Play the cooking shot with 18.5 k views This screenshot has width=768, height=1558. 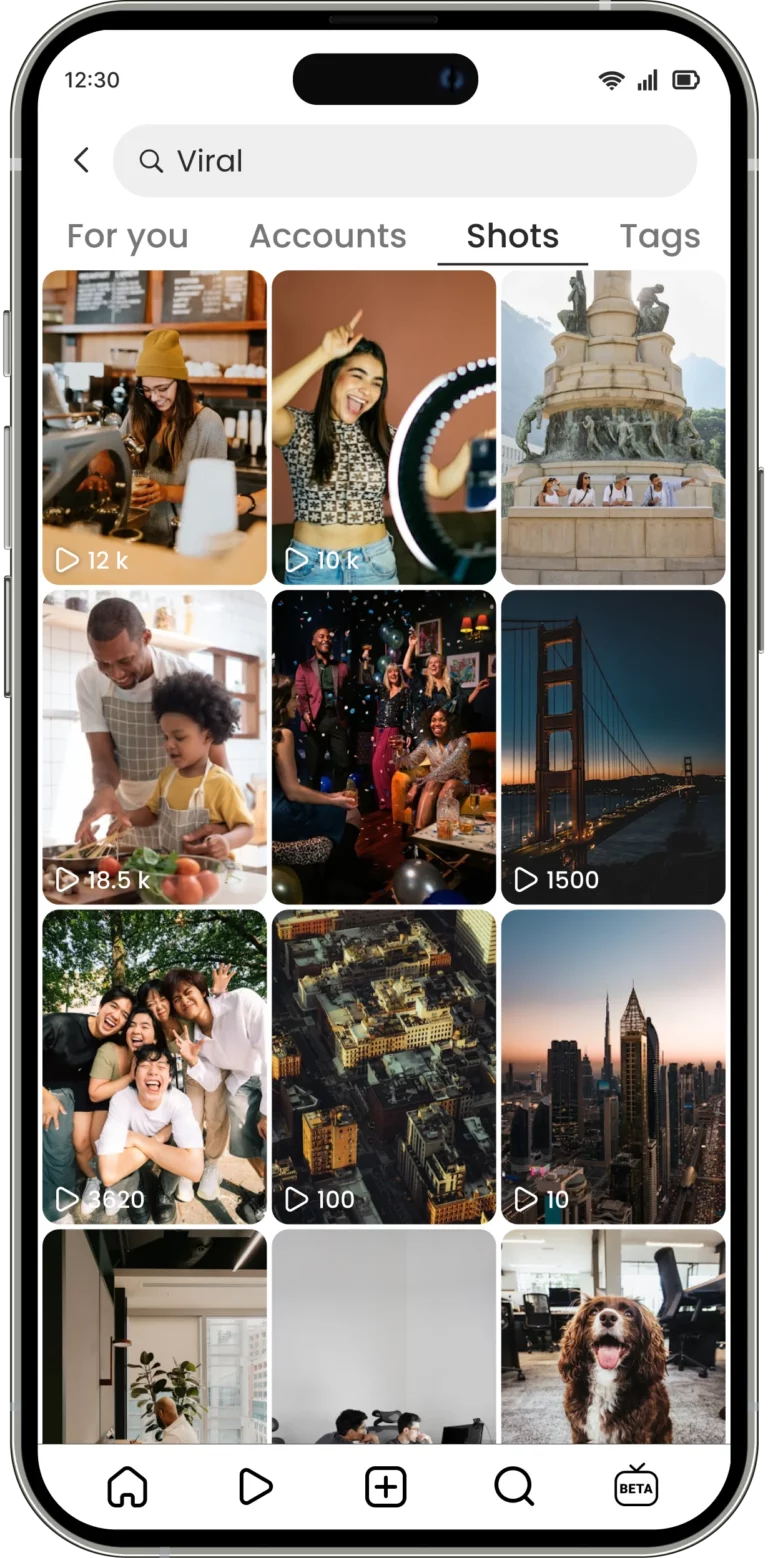pos(154,747)
